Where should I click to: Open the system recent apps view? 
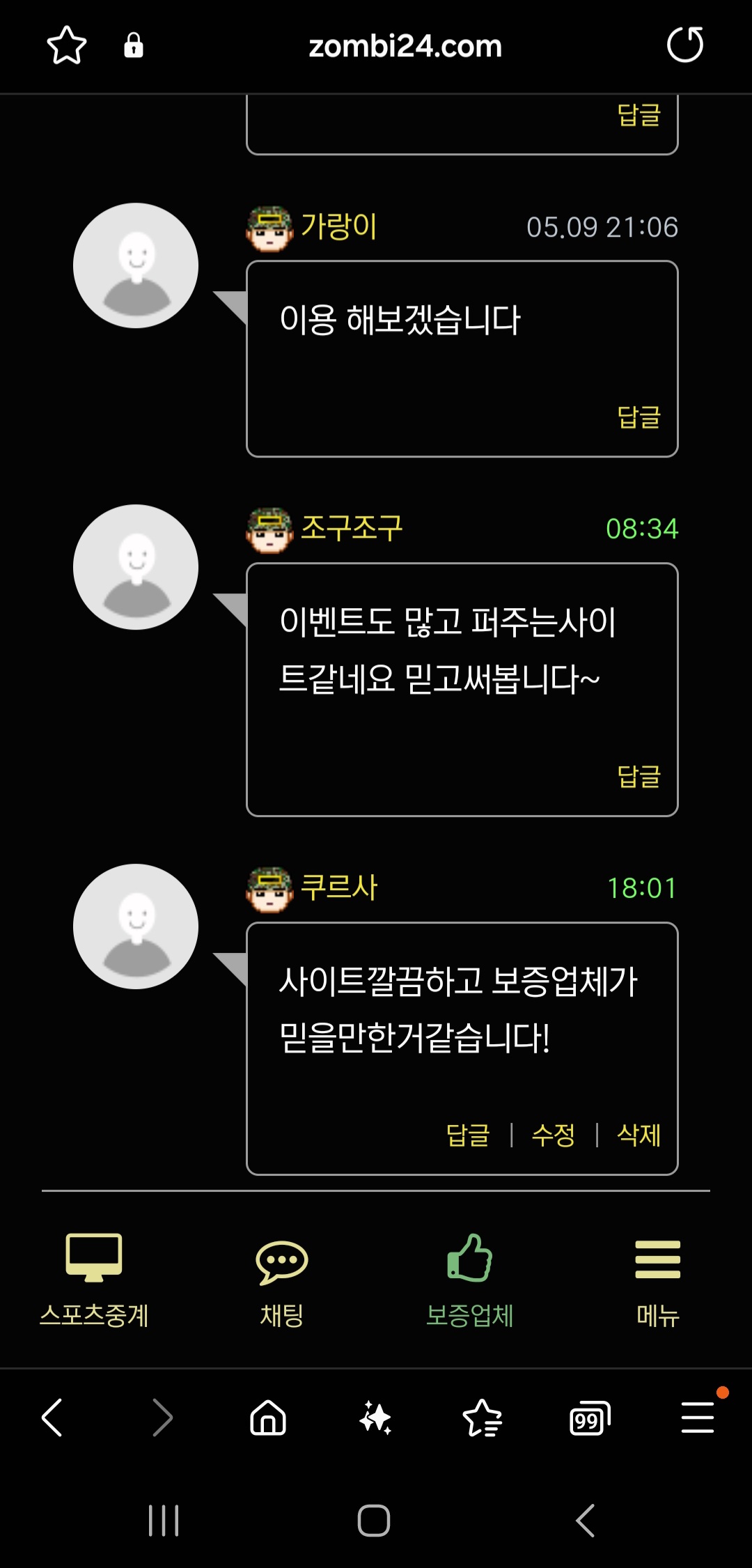coord(164,1520)
